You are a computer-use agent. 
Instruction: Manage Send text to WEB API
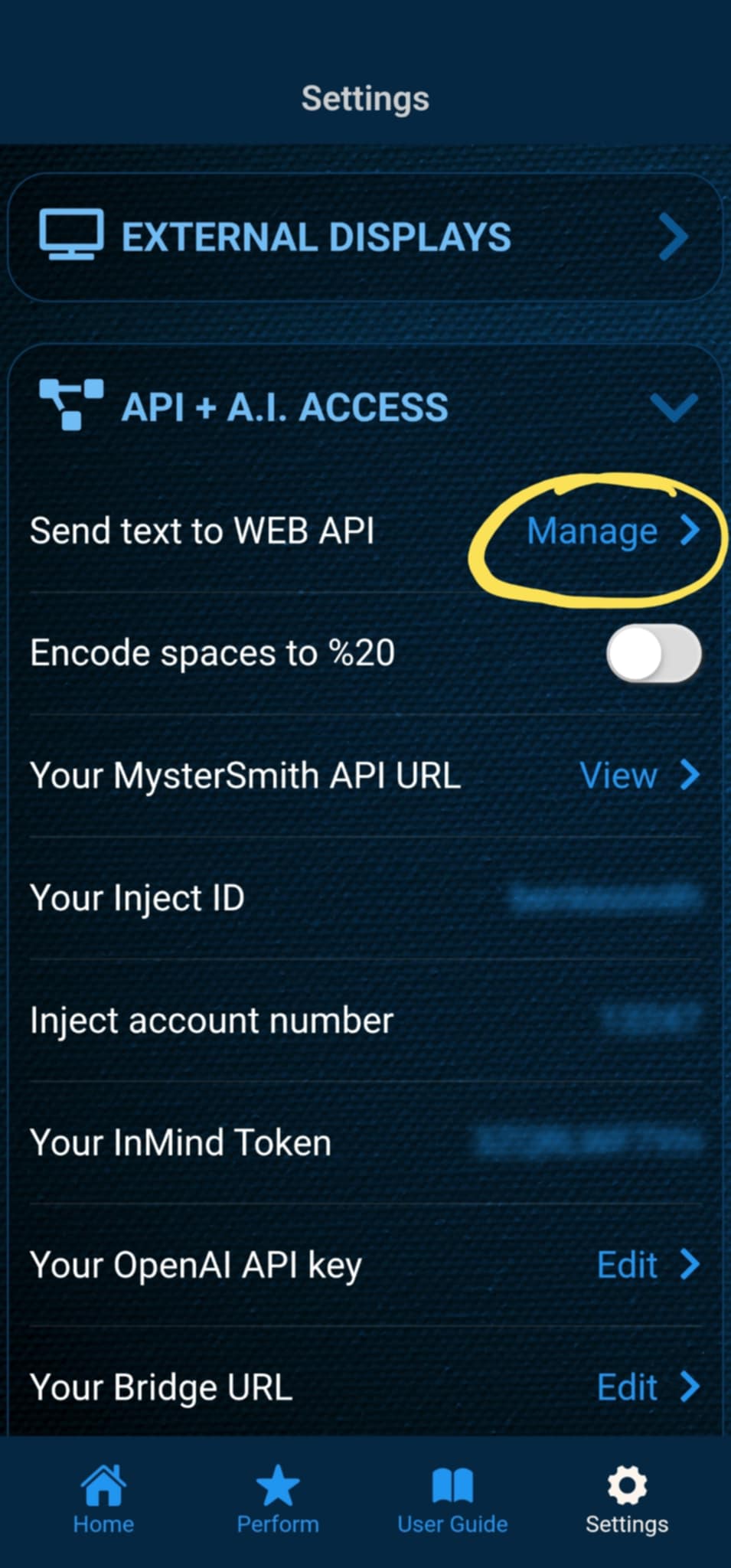pos(612,531)
